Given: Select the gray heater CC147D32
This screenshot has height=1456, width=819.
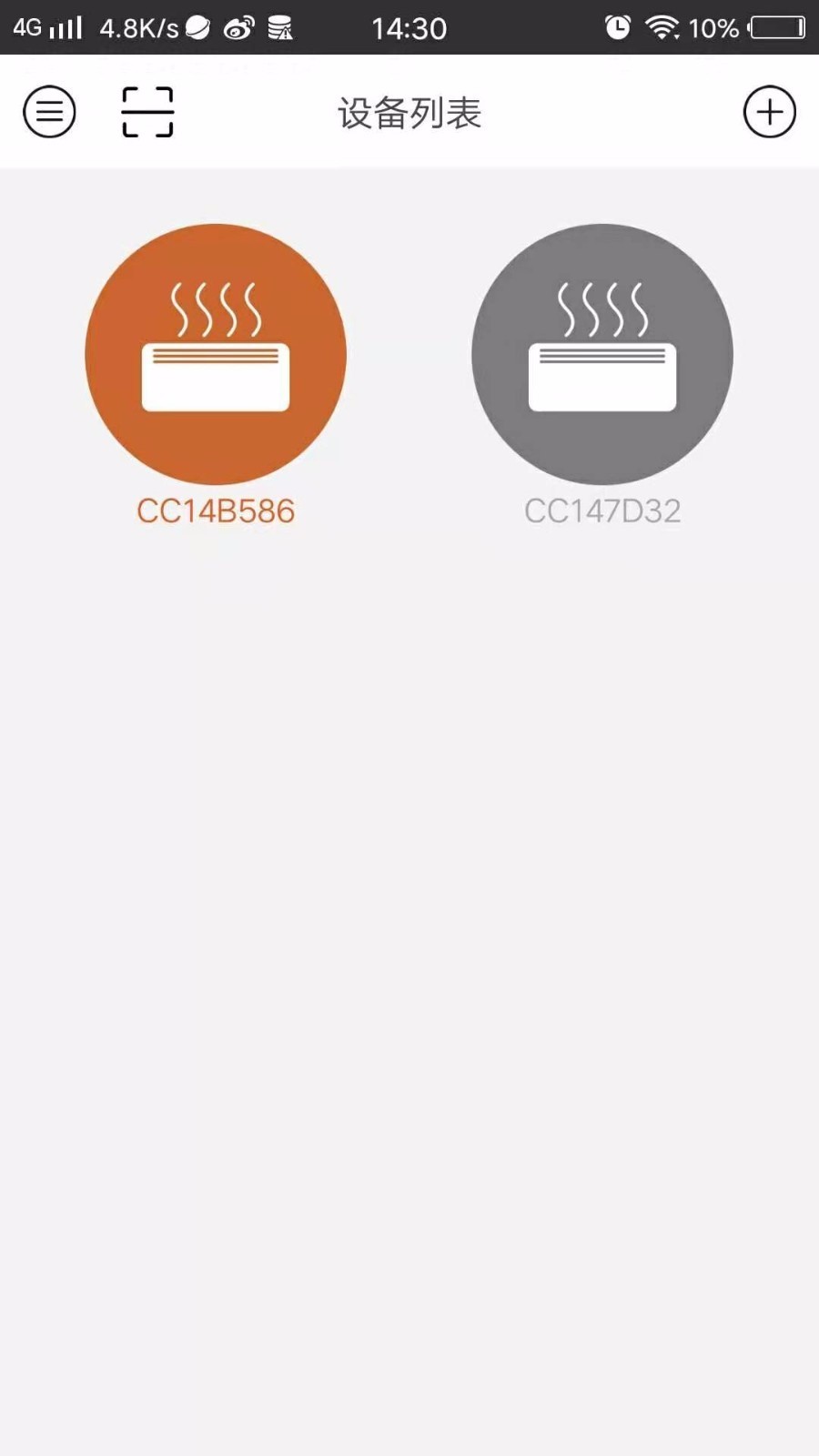Looking at the screenshot, I should (602, 355).
